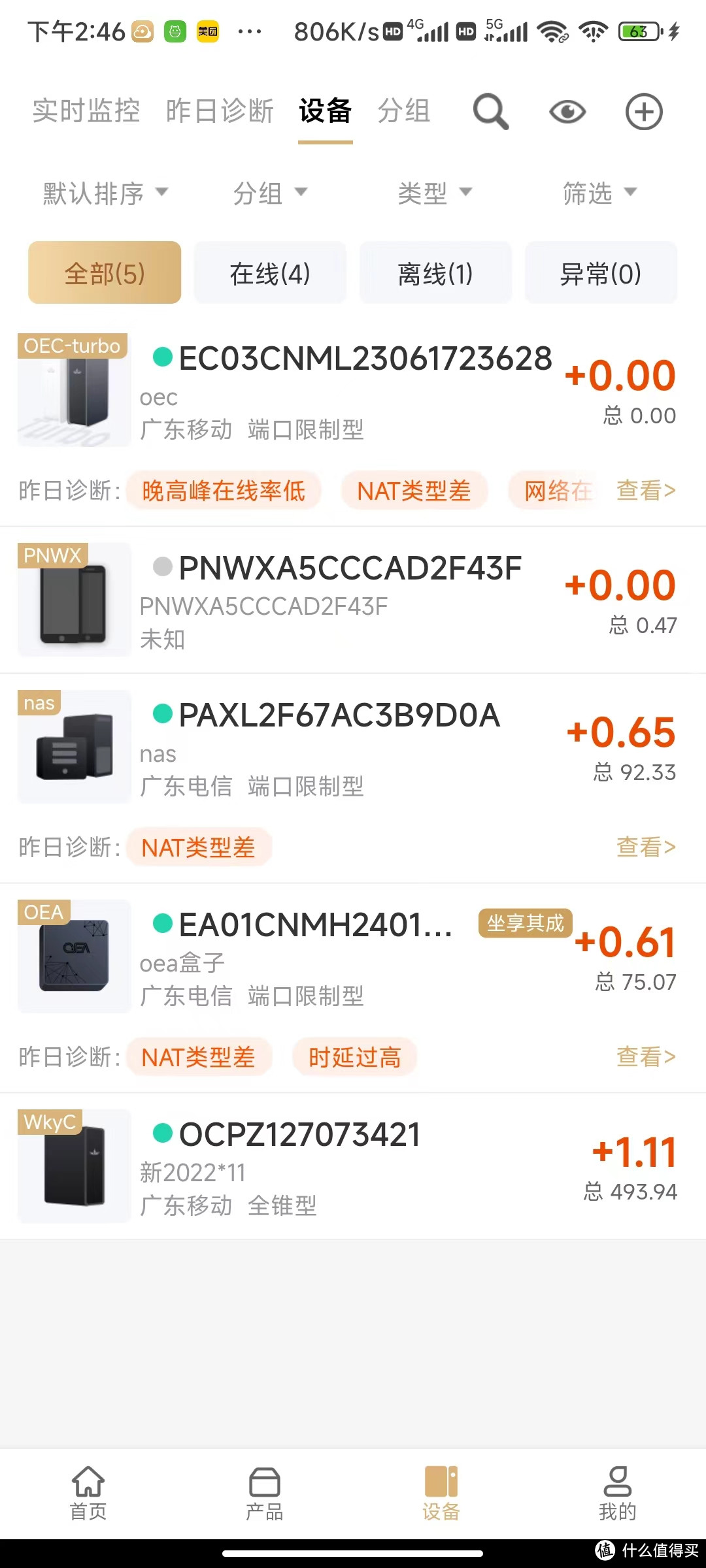Viewport: 706px width, 1568px height.
Task: Switch to the 实时监控 tab
Action: (86, 111)
